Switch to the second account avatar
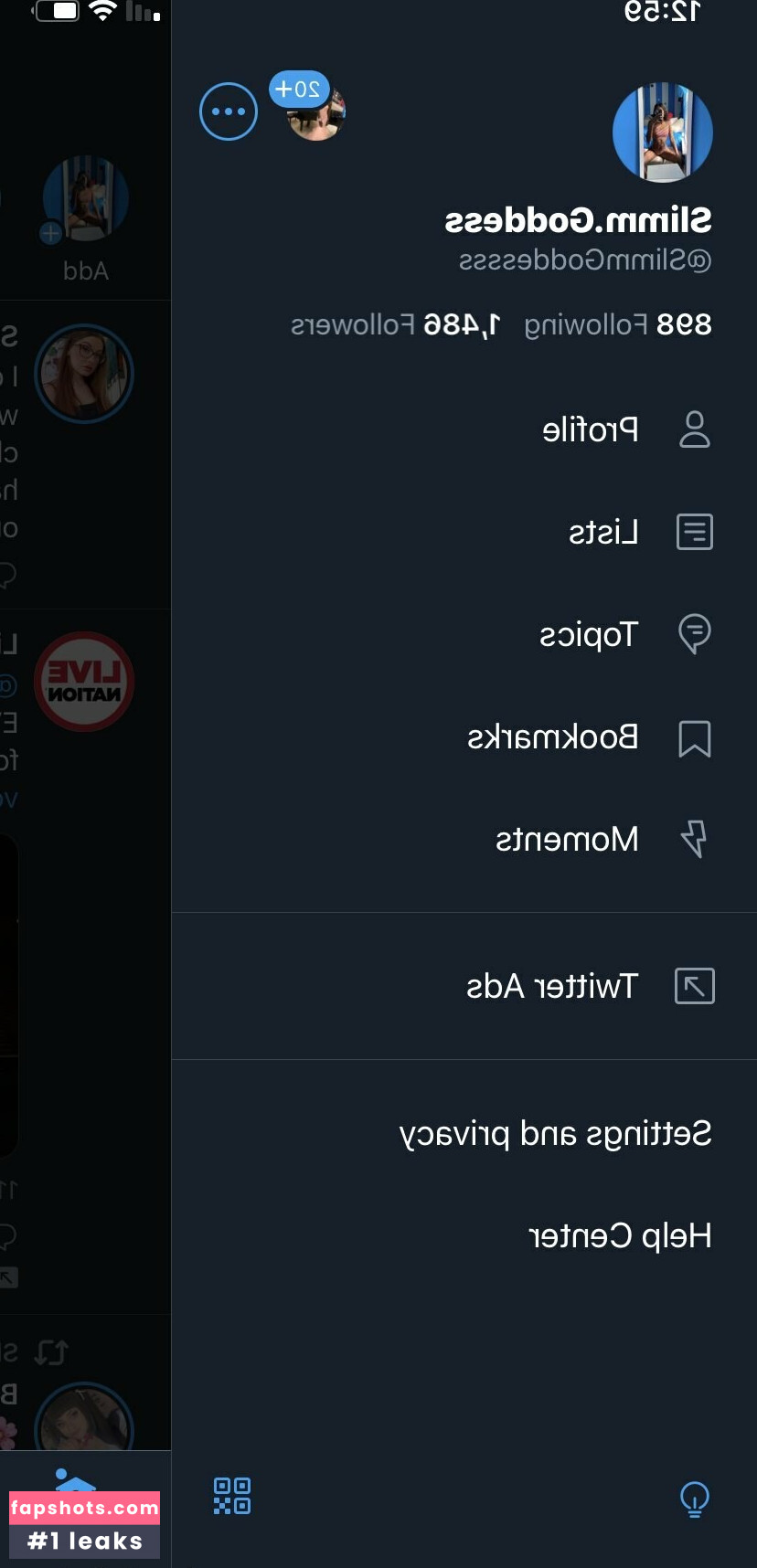Image resolution: width=757 pixels, height=1568 pixels. [x=315, y=114]
